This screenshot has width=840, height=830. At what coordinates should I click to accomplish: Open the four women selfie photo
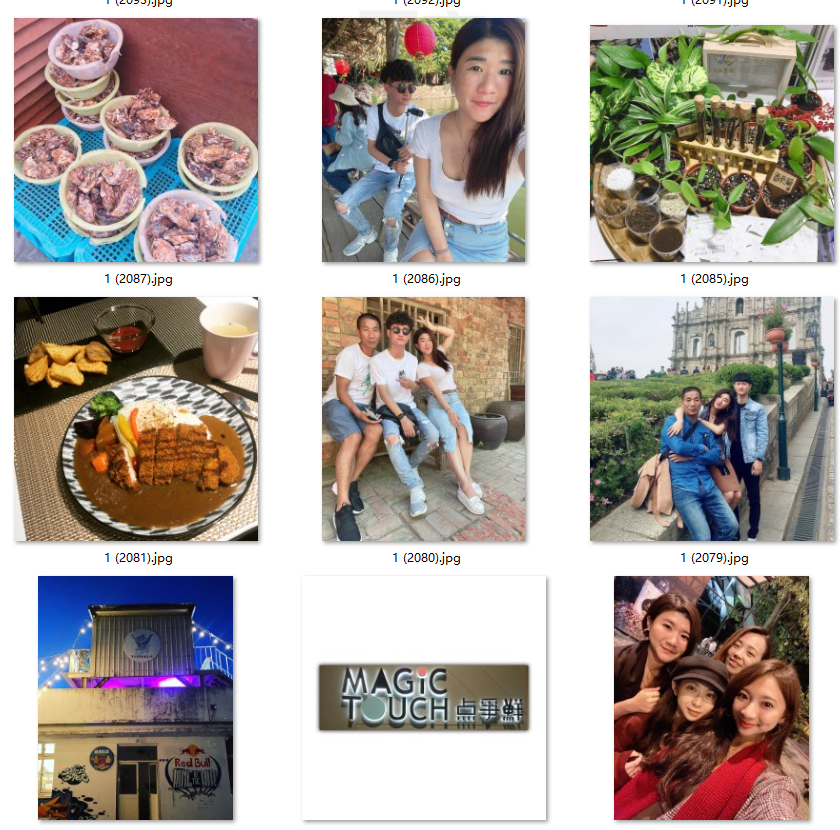coord(711,698)
